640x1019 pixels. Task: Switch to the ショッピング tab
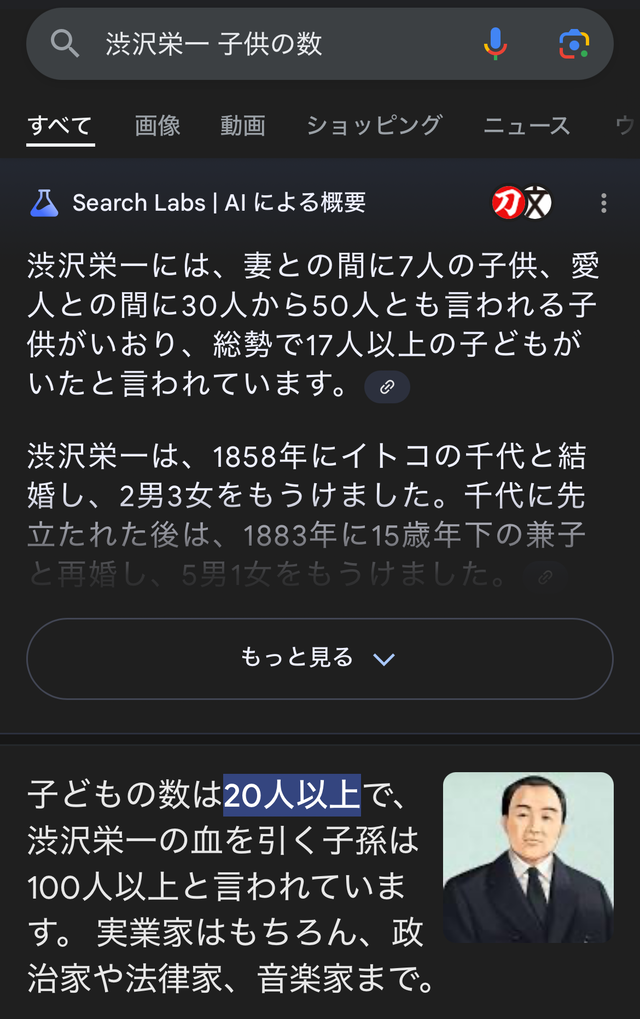point(374,126)
